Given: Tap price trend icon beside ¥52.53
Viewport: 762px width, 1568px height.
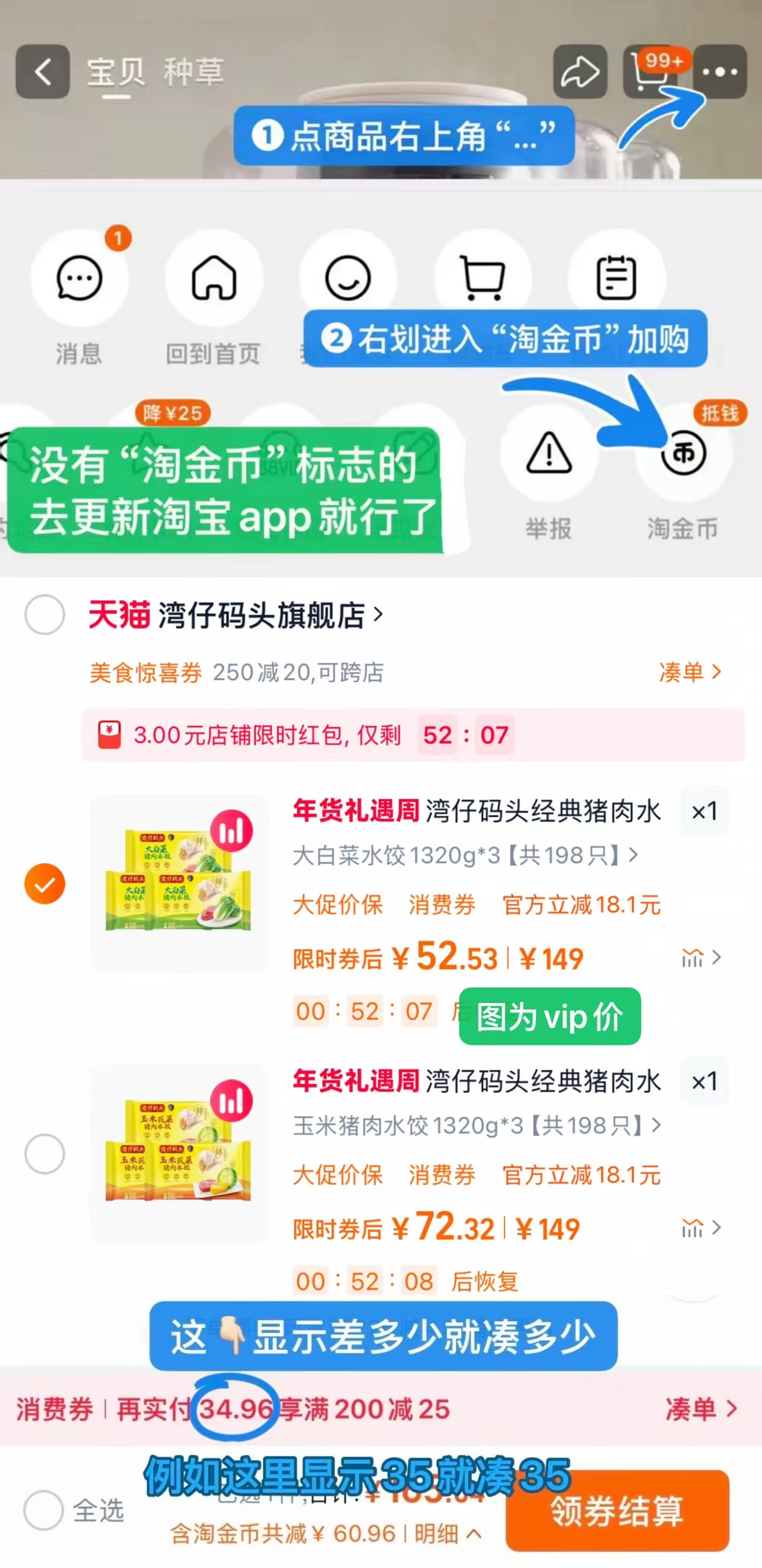Looking at the screenshot, I should [x=696, y=958].
